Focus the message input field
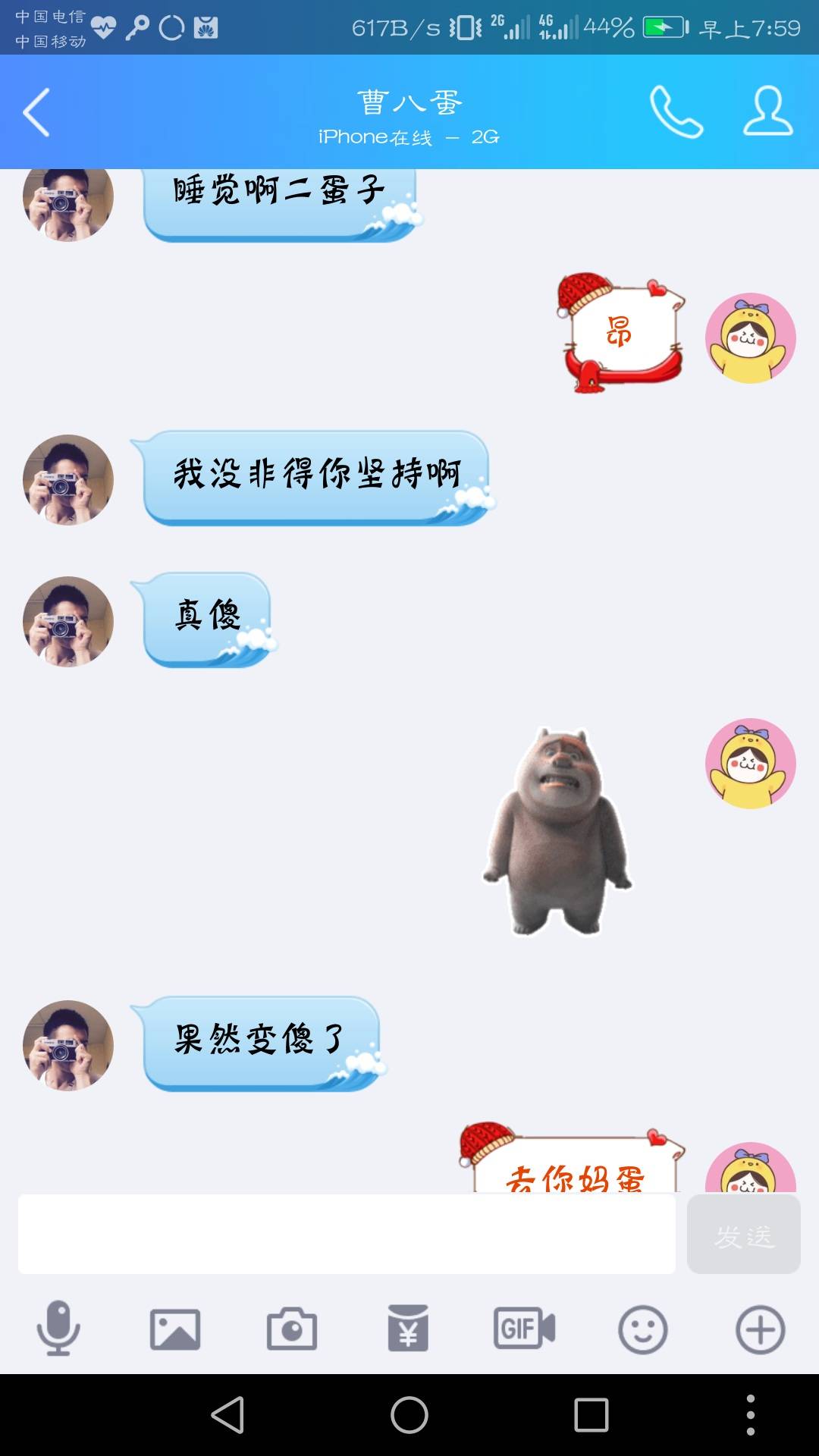 (x=346, y=1234)
